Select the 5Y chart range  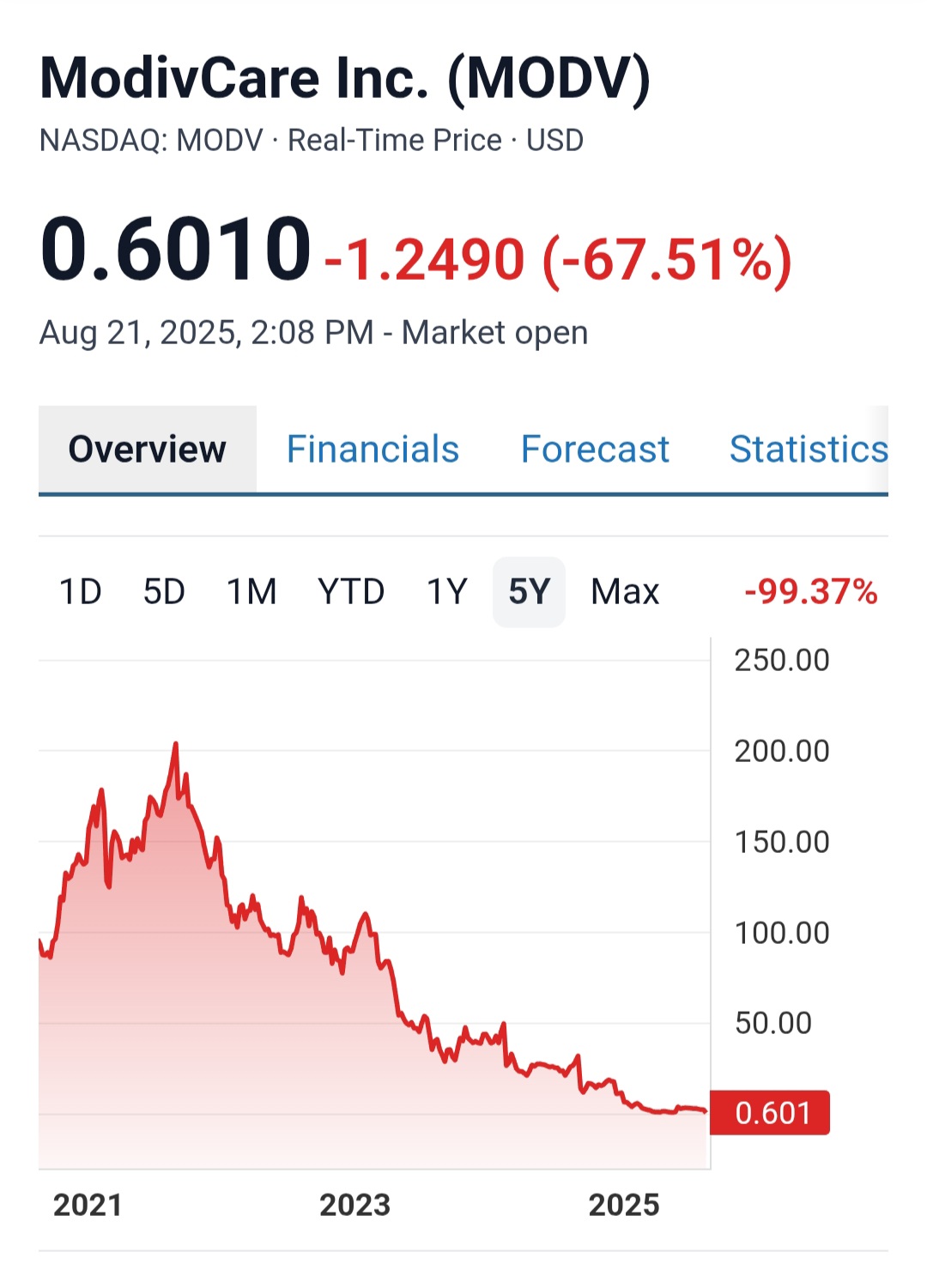pyautogui.click(x=529, y=591)
